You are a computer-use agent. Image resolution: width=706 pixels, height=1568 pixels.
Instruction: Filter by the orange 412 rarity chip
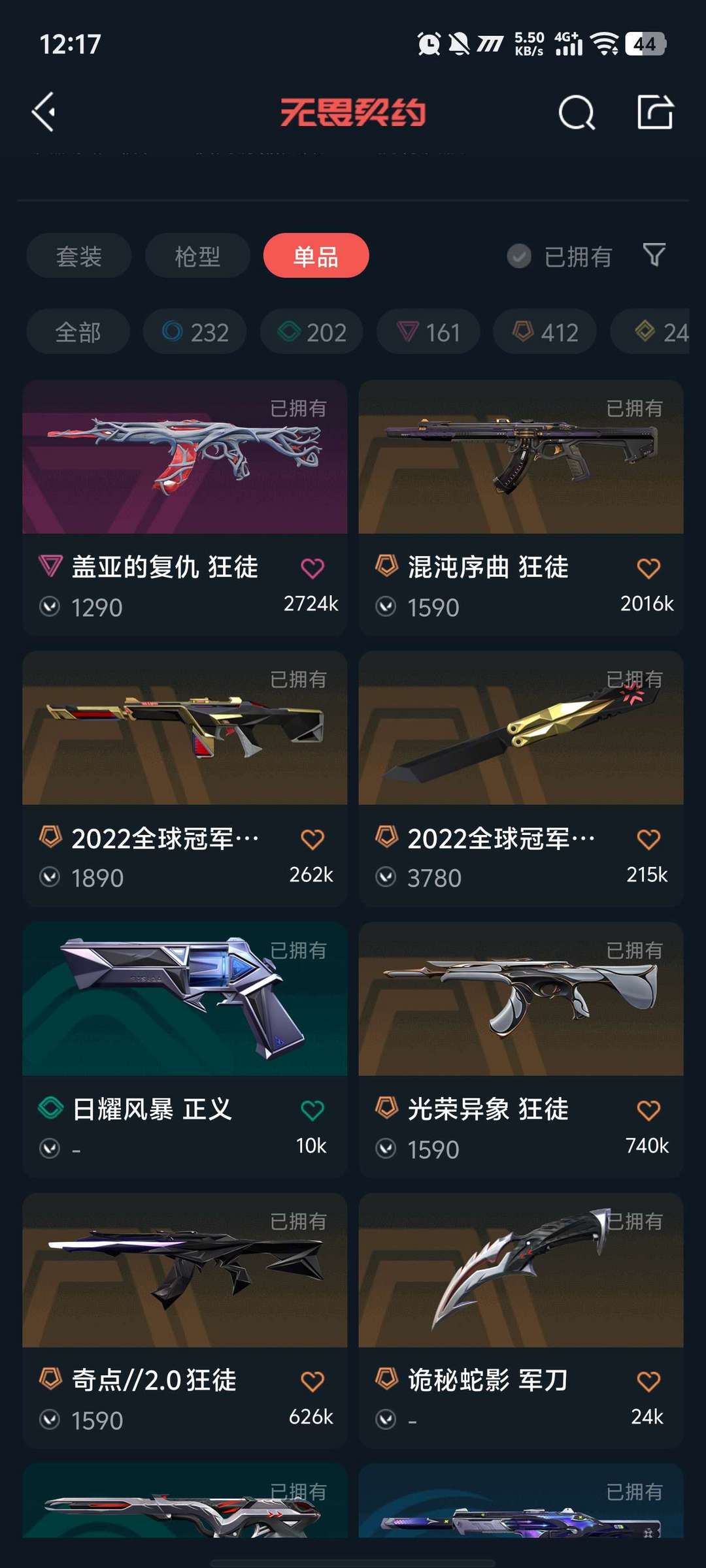tap(545, 332)
